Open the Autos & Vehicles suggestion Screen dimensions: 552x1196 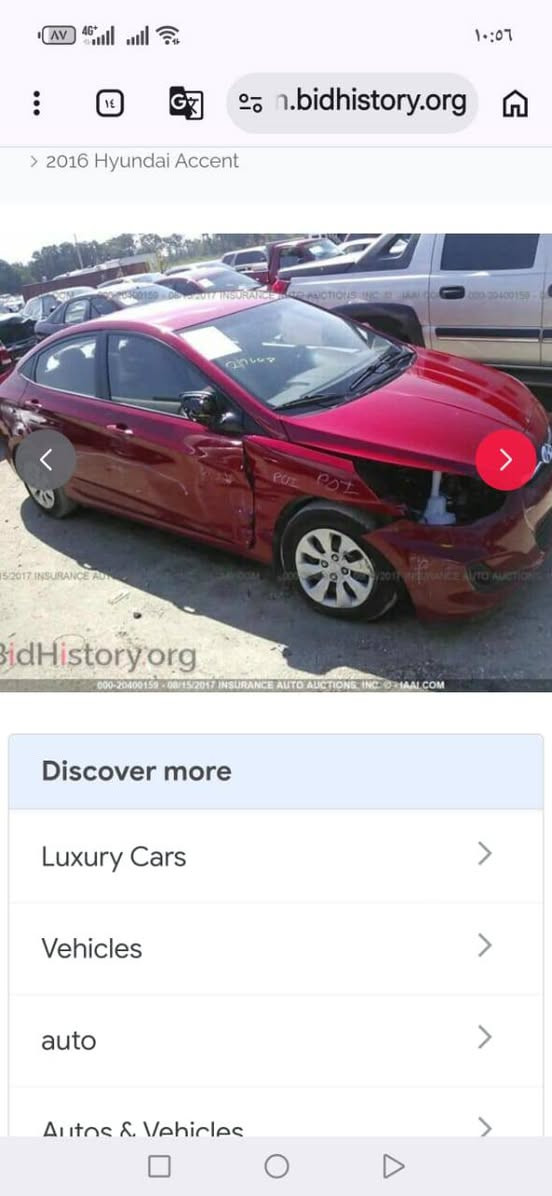tap(276, 1114)
